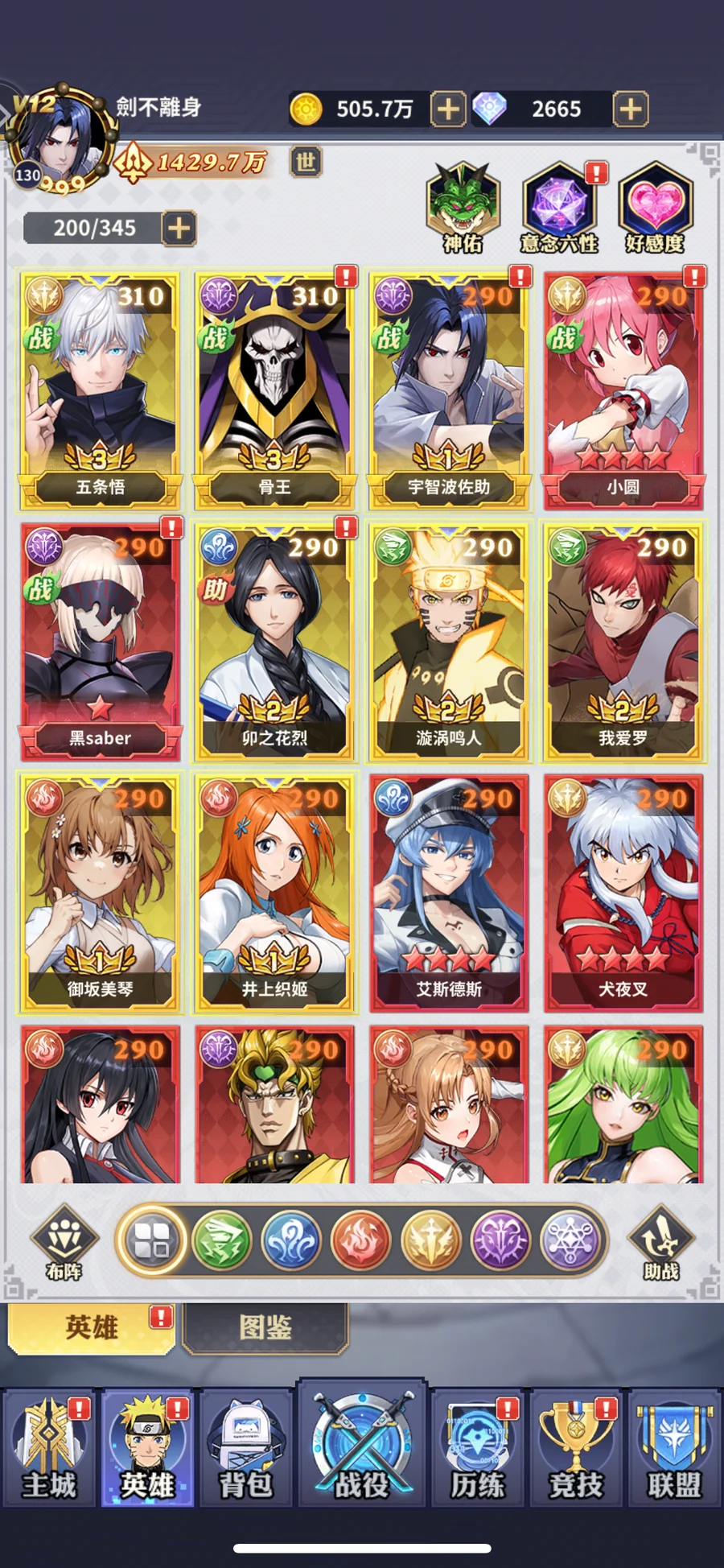Switch to the 联盟 alliance tab

click(x=675, y=1447)
